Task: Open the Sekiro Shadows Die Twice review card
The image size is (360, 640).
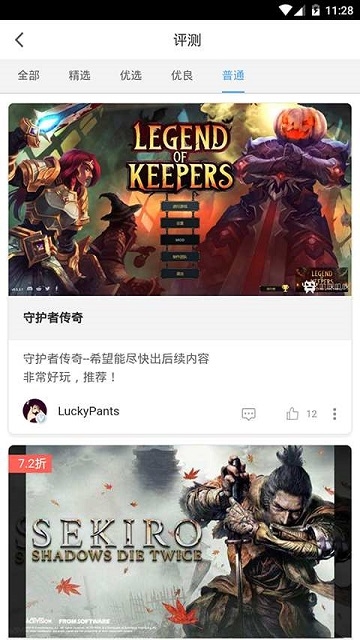Action: [180, 541]
